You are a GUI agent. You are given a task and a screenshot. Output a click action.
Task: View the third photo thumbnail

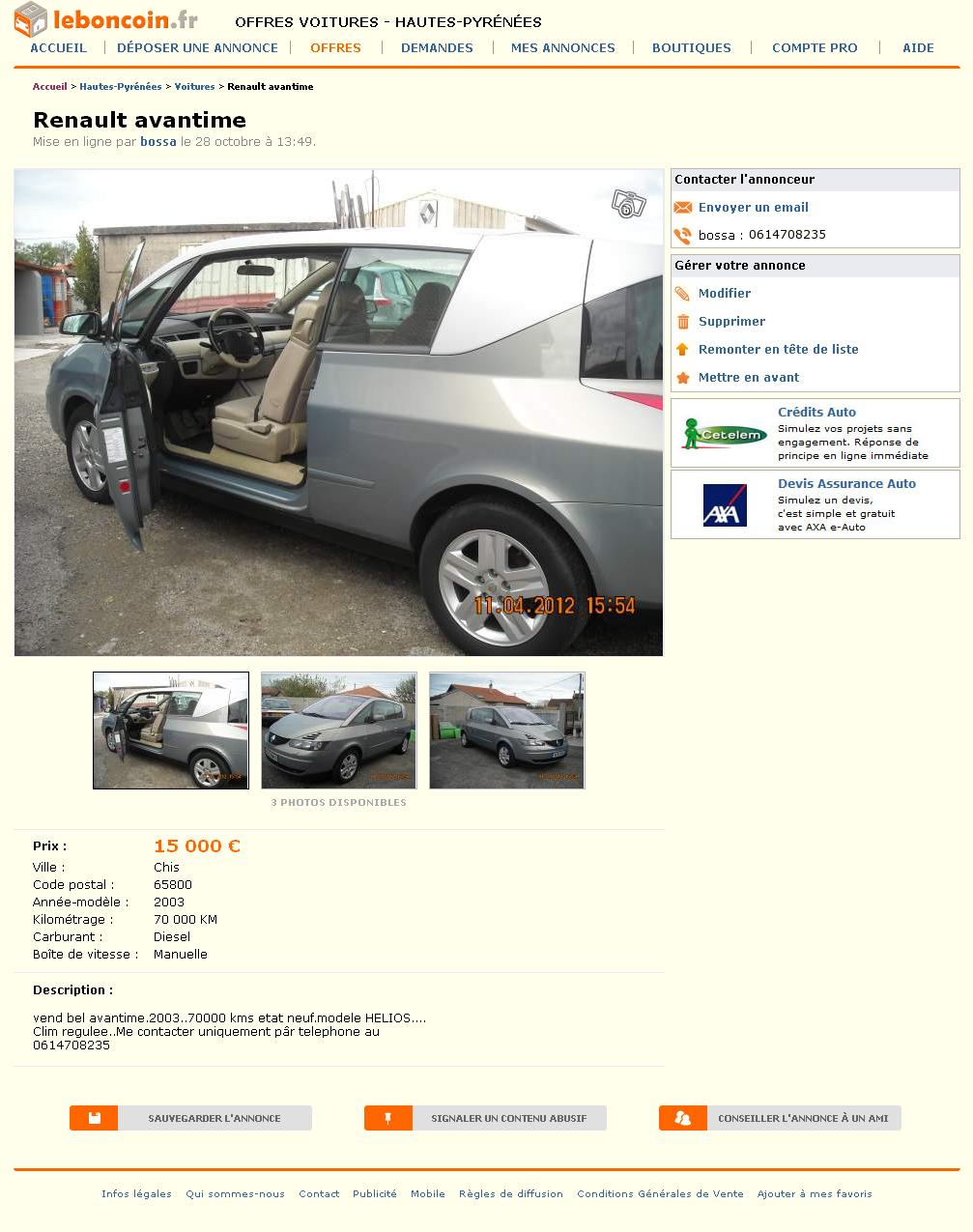pos(507,731)
